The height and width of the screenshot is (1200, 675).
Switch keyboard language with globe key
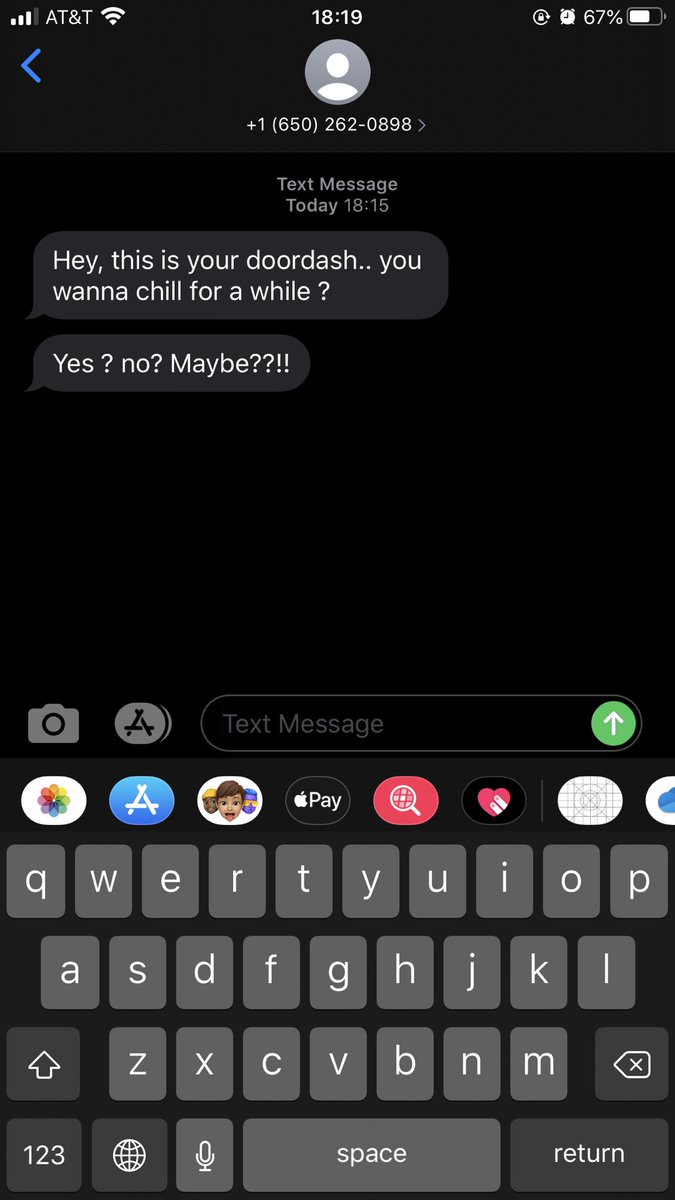pos(129,1154)
